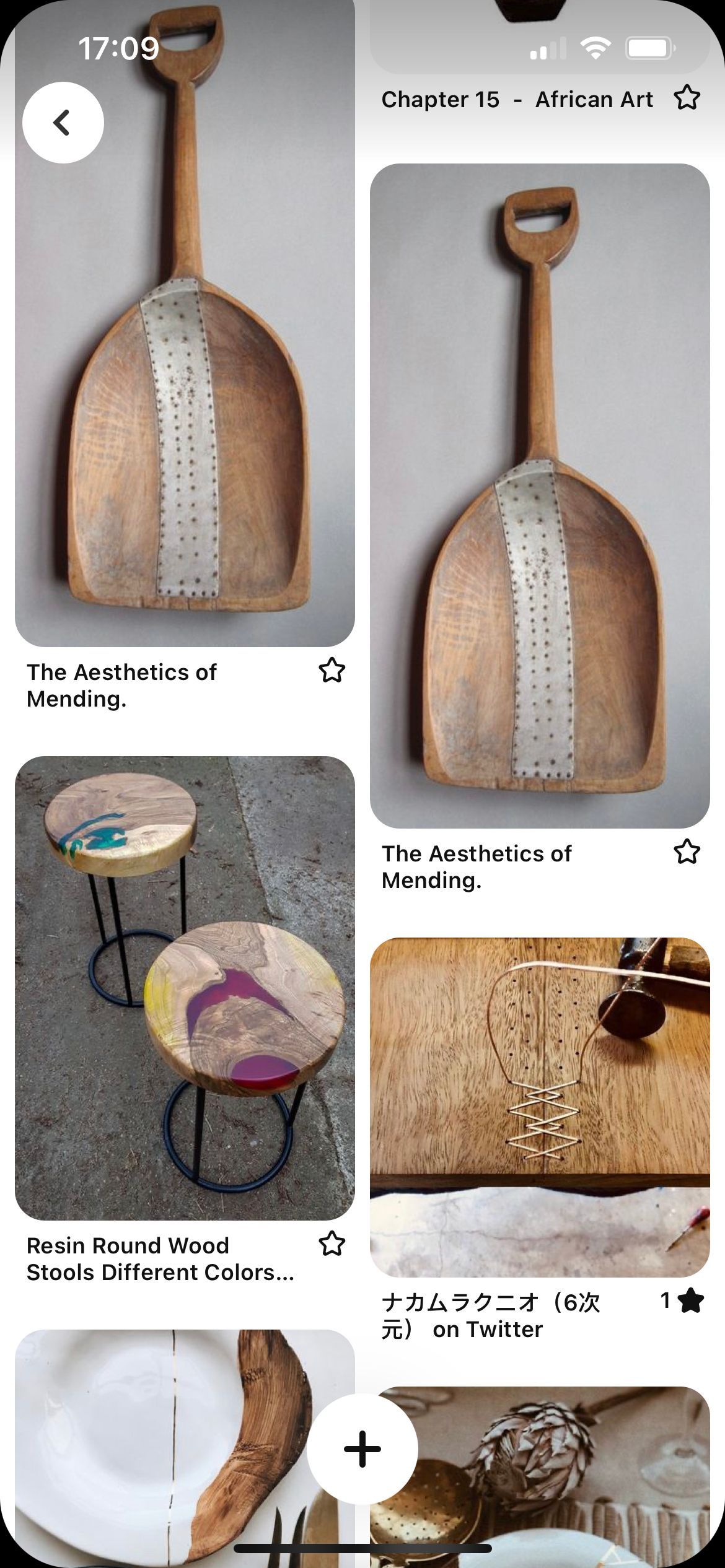Viewport: 725px width, 1568px height.
Task: Star the Chapter 15 - African Art pin
Action: point(687,98)
